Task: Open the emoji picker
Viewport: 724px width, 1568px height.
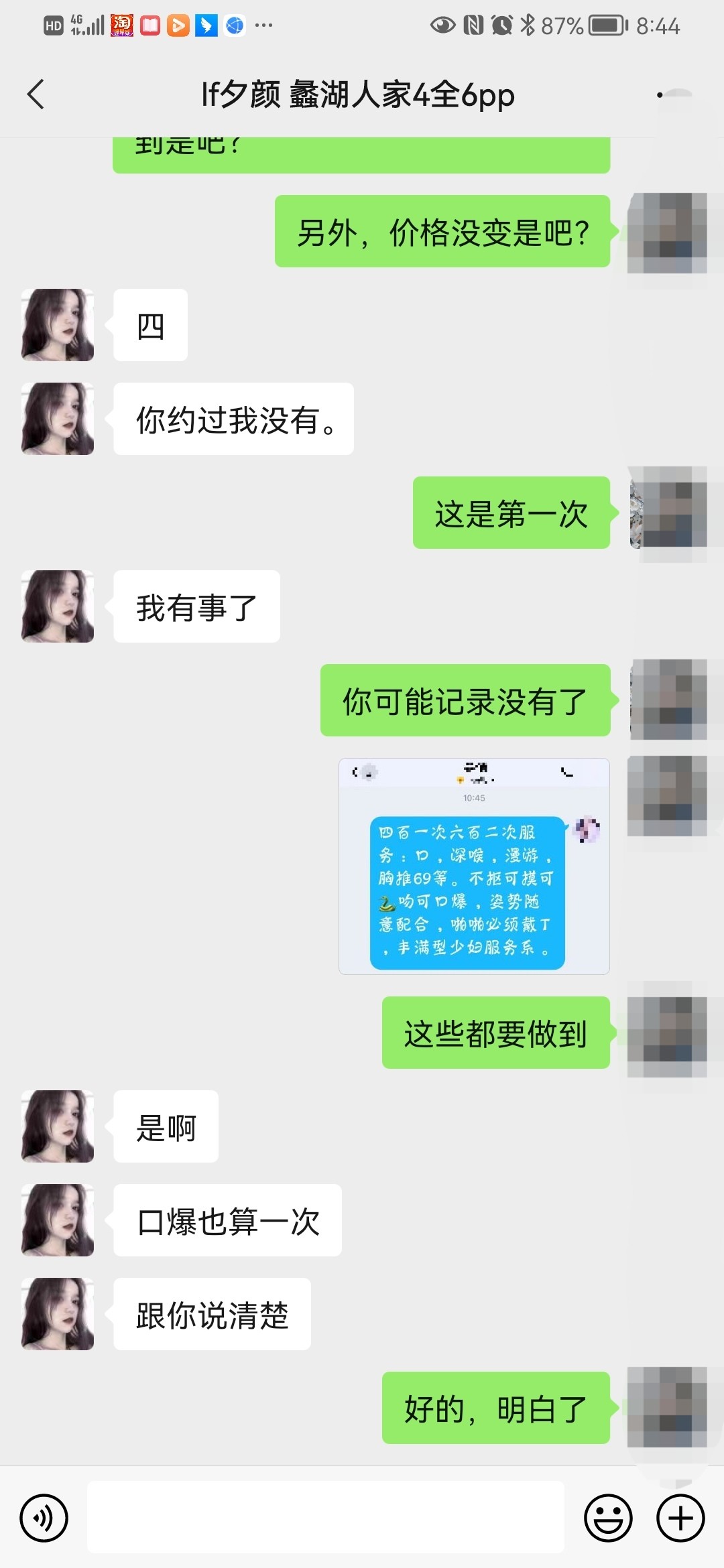Action: coord(607,1518)
